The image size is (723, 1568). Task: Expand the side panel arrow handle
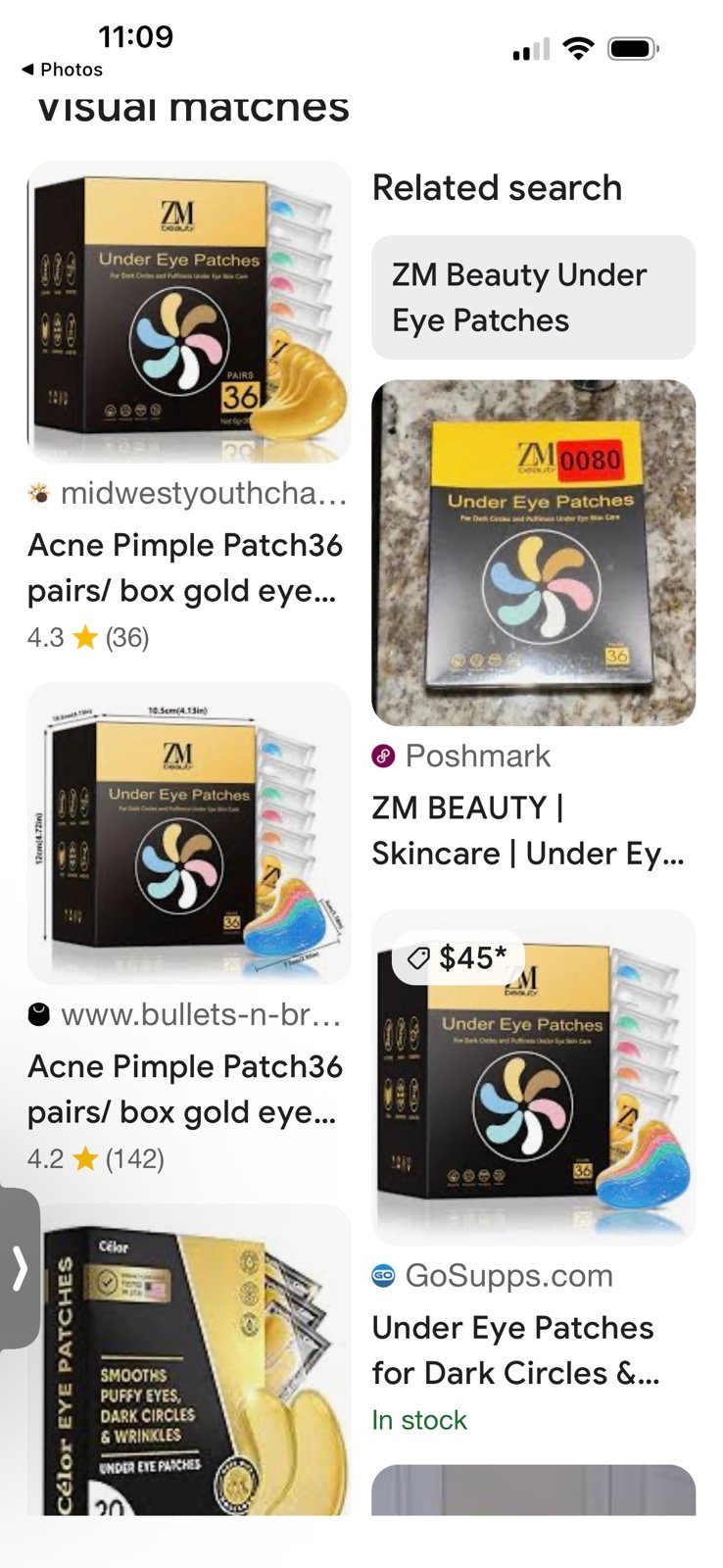[19, 1268]
